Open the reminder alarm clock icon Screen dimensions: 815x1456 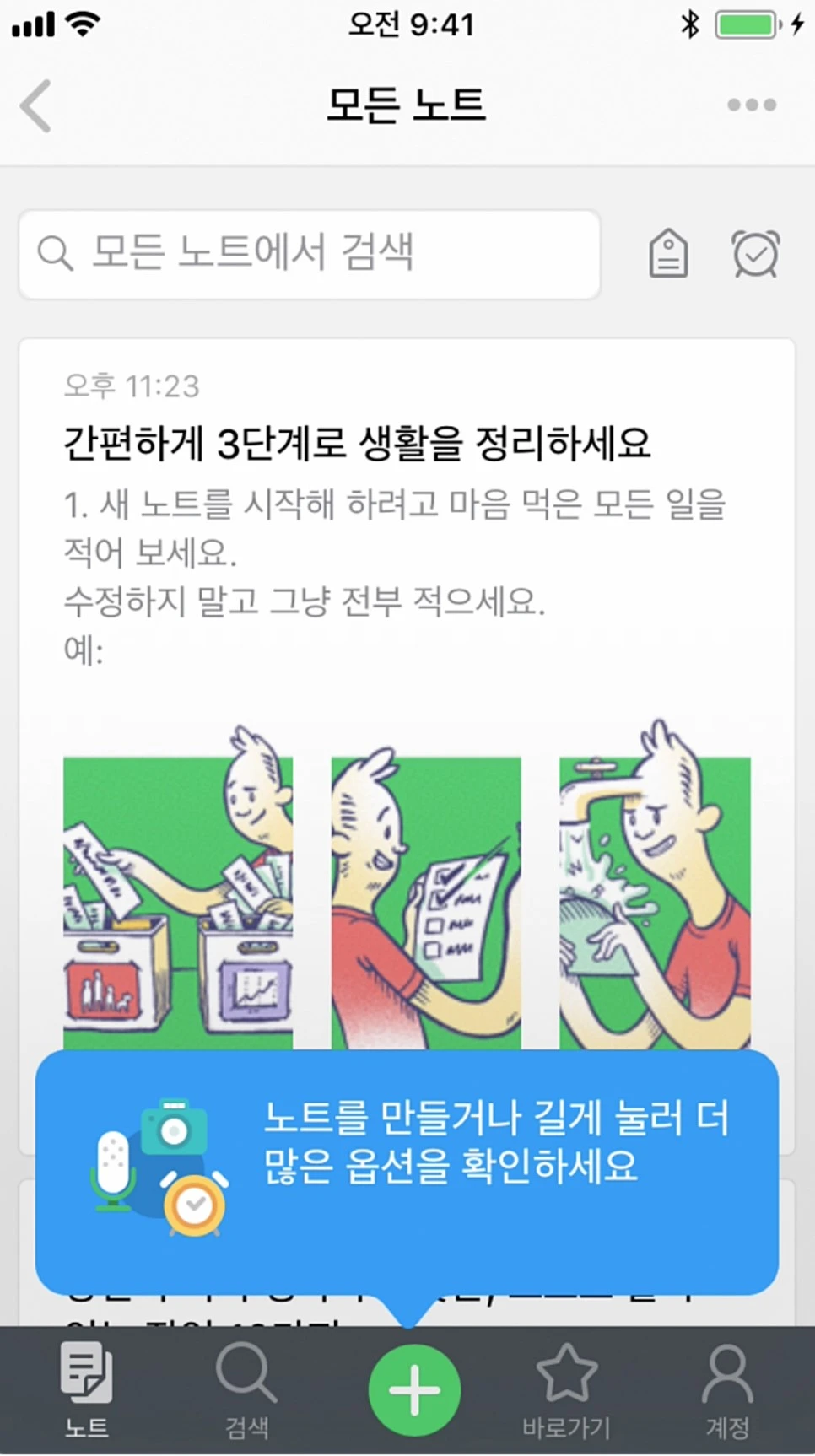[756, 254]
